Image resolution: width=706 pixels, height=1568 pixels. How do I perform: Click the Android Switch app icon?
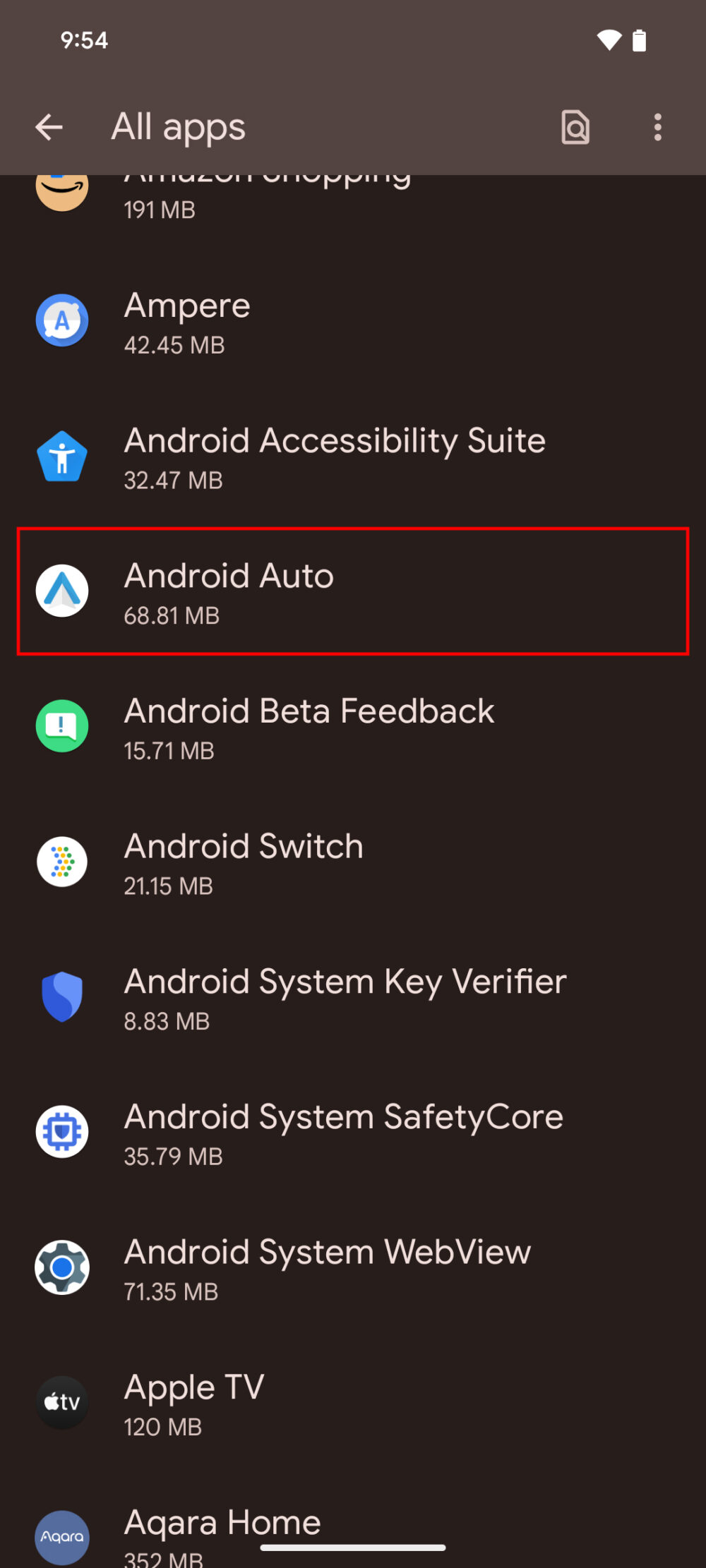pyautogui.click(x=62, y=862)
